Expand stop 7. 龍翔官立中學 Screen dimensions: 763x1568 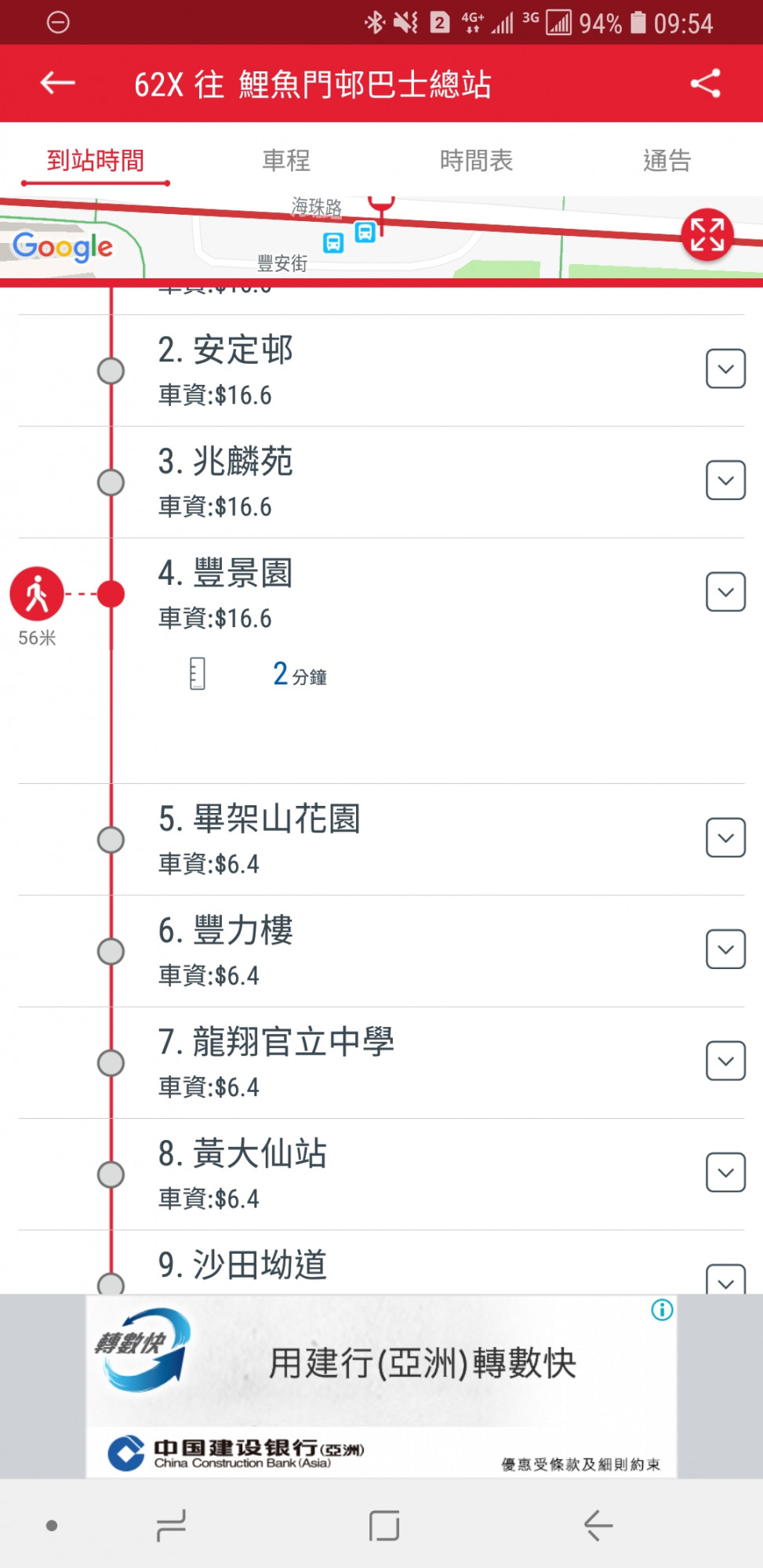(x=725, y=1061)
